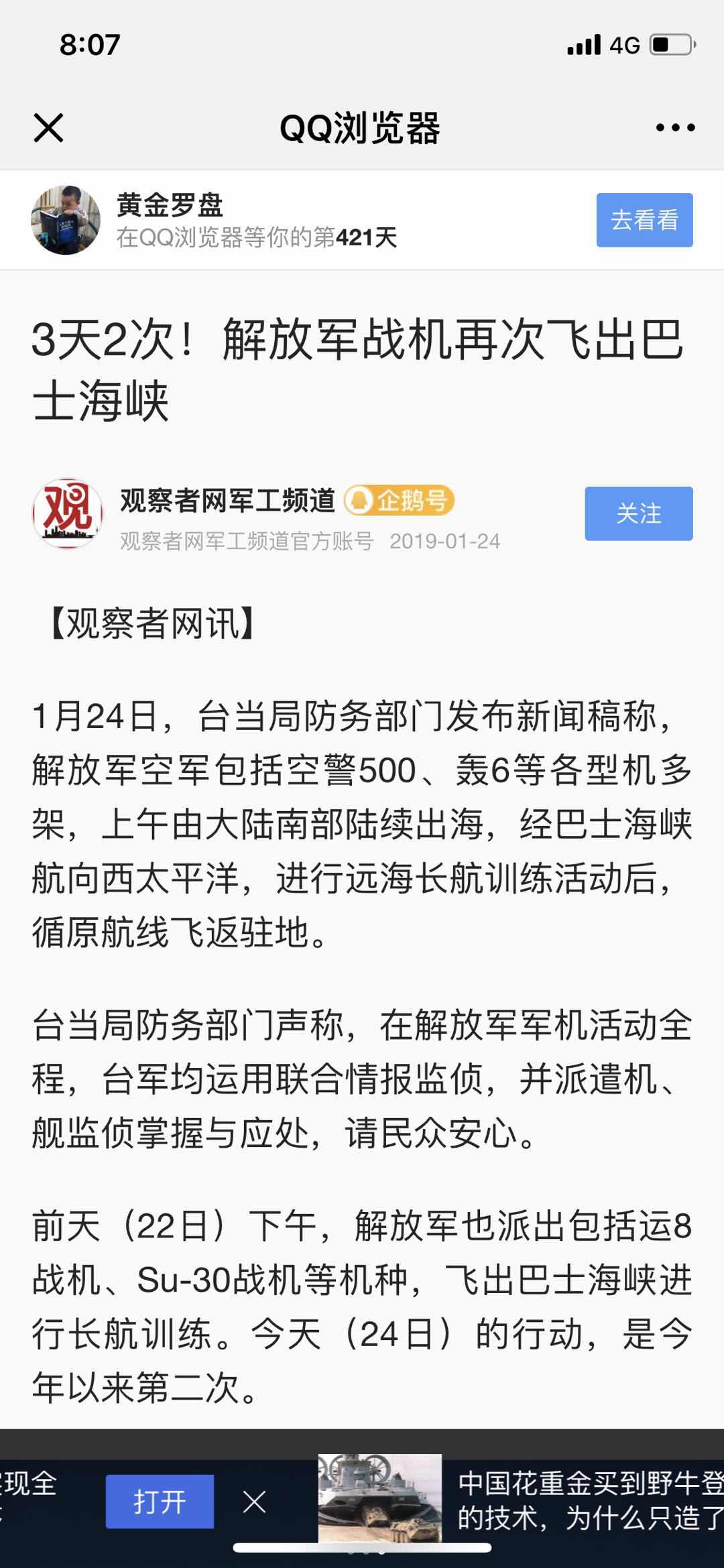Open the three-dot overflow menu

(x=675, y=127)
